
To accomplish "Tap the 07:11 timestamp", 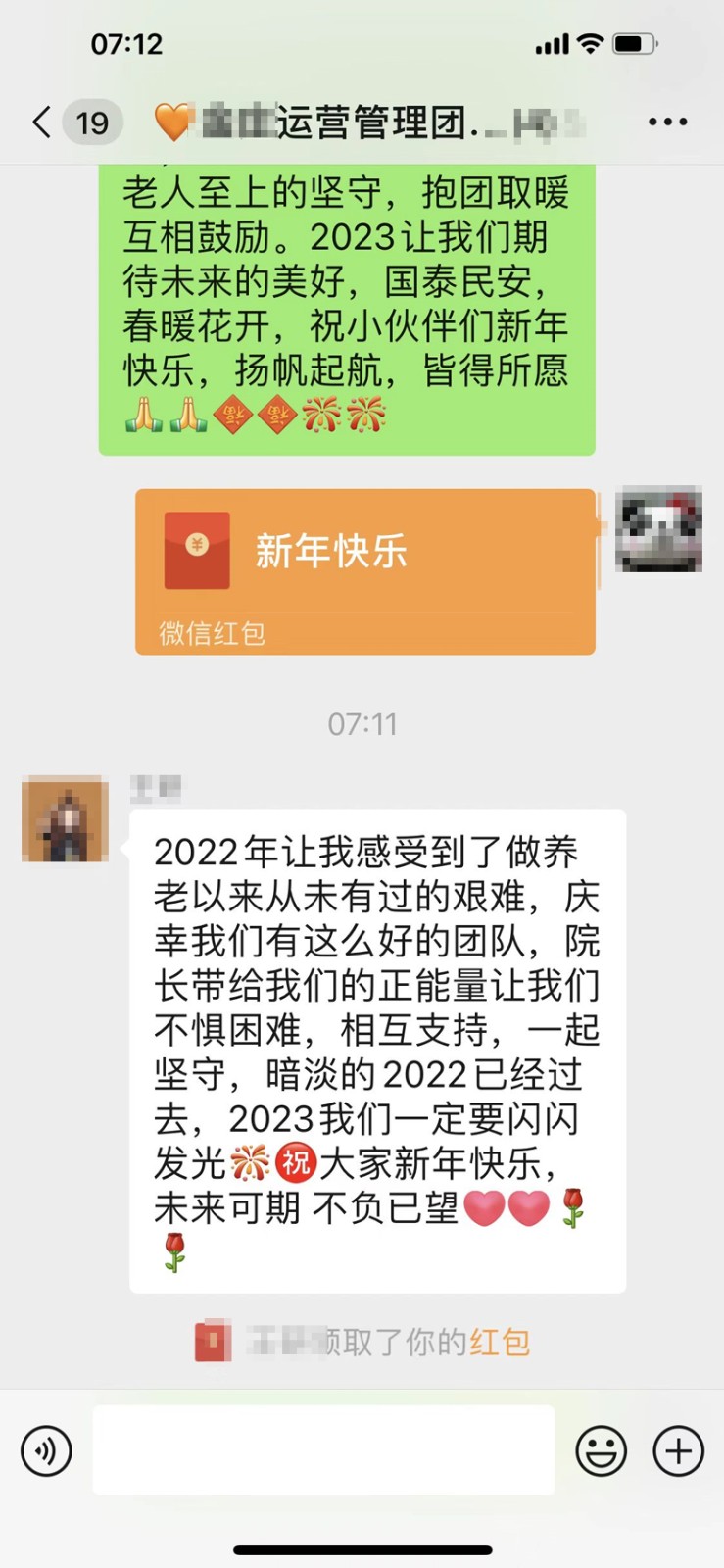I will 362,724.
